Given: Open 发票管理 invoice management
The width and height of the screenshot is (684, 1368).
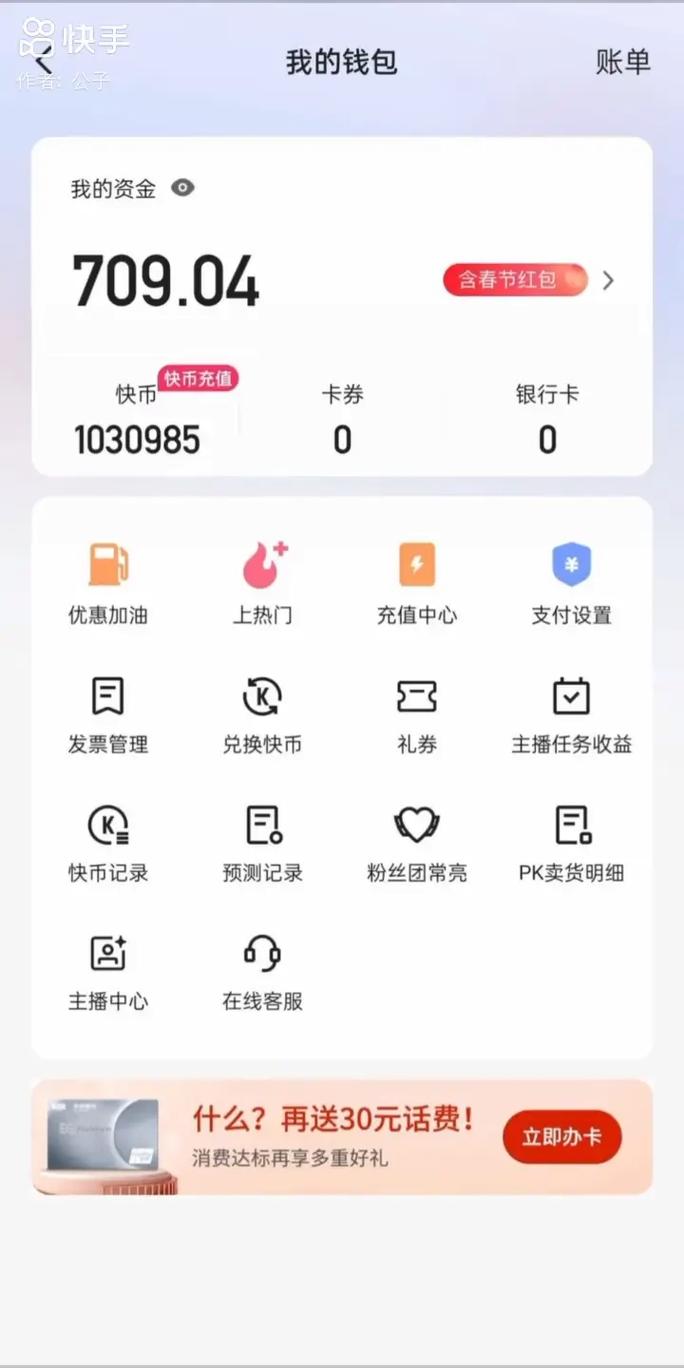Looking at the screenshot, I should [x=108, y=714].
